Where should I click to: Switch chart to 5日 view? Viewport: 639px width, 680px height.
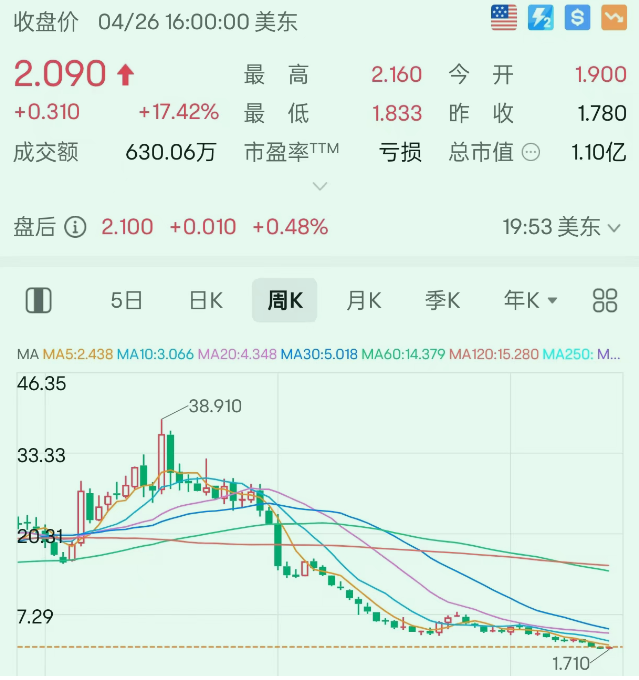(126, 300)
